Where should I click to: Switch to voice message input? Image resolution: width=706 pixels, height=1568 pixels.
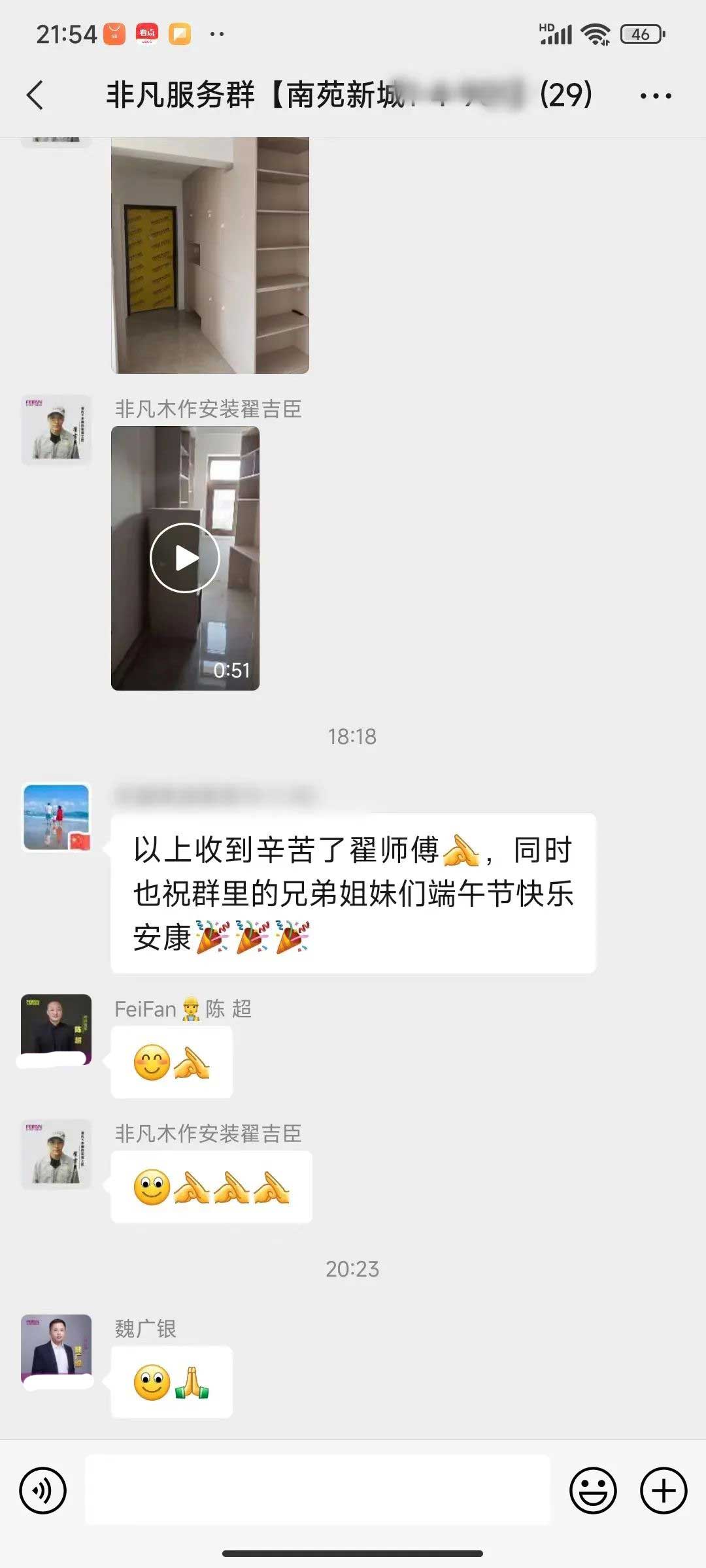pyautogui.click(x=43, y=1491)
